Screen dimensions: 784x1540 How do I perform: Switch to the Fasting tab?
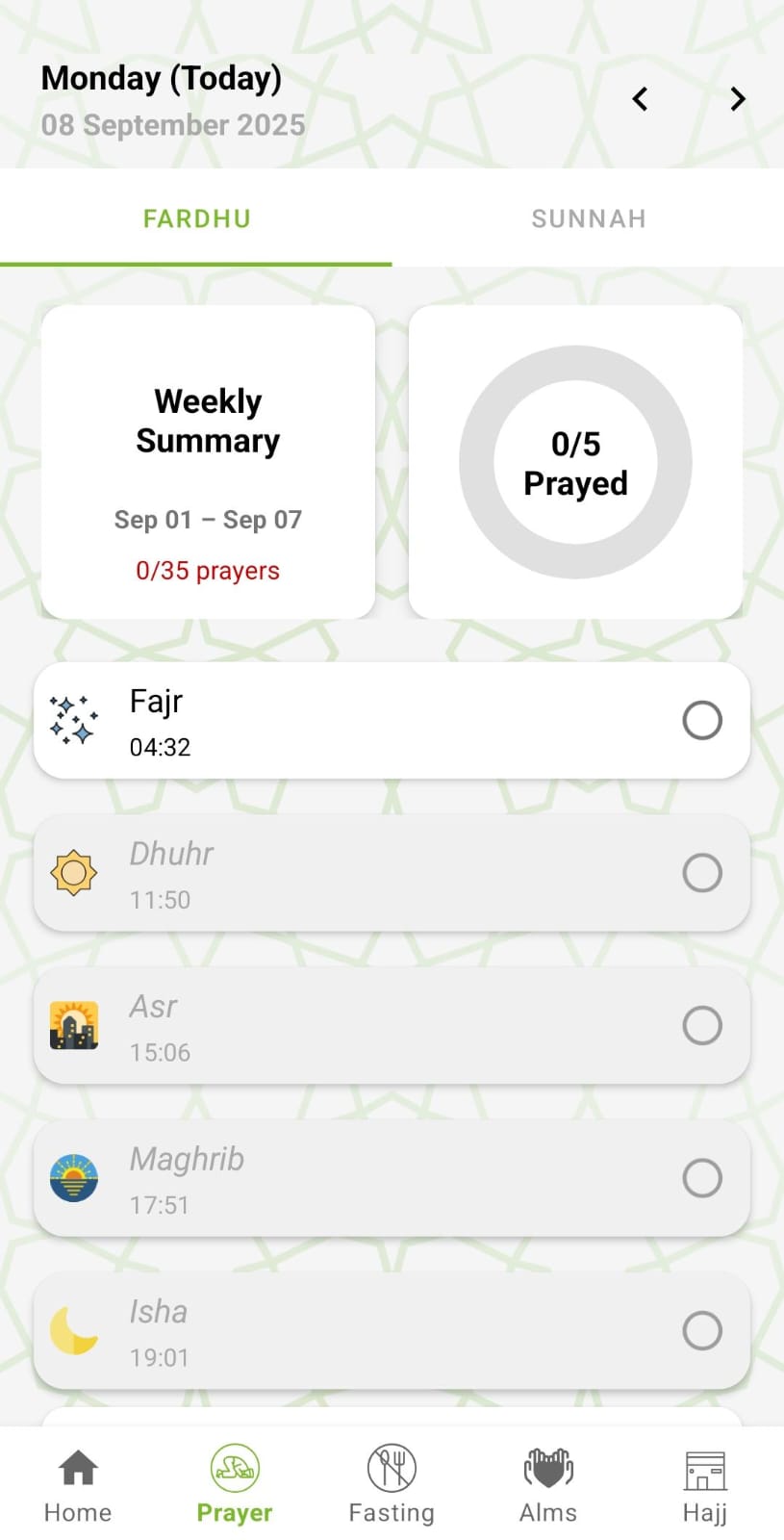pos(392,1485)
